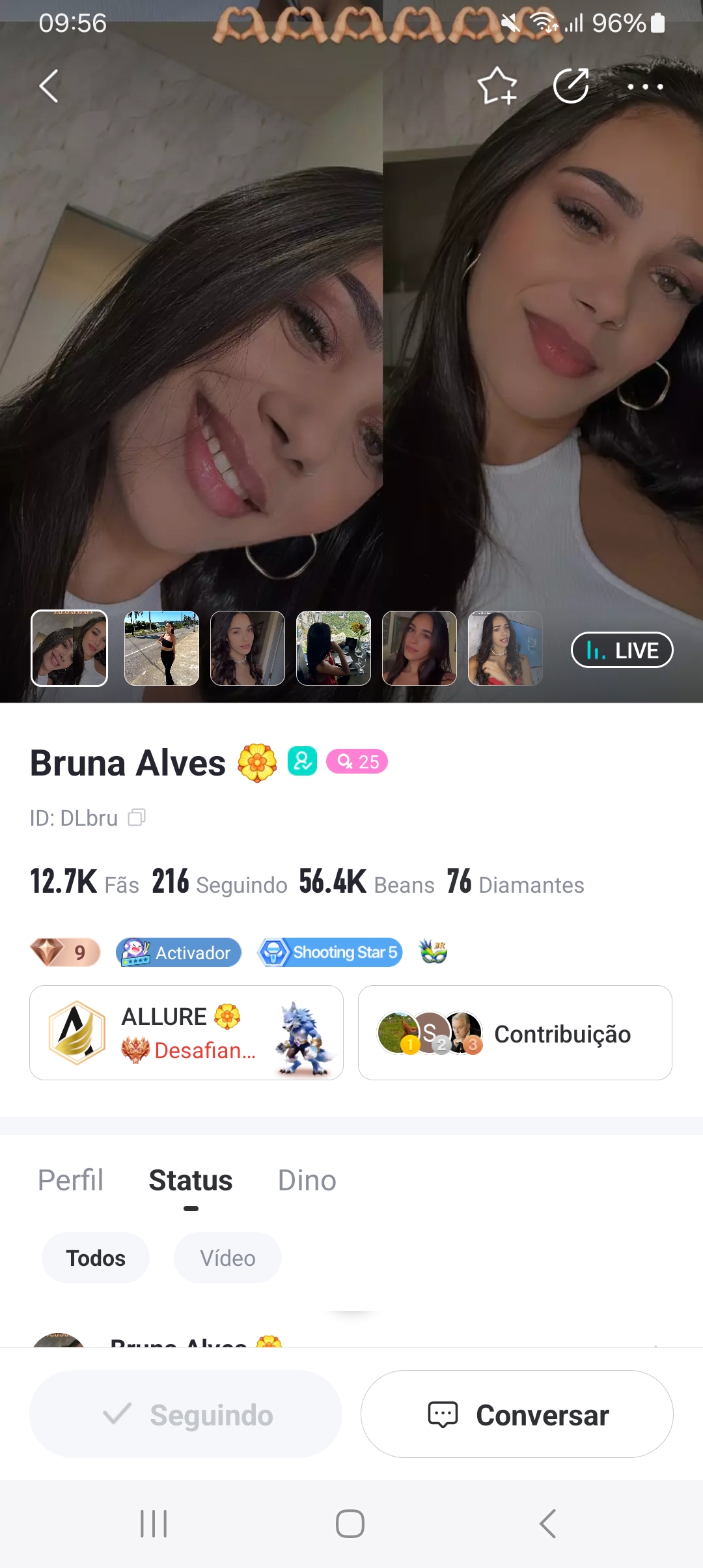Open the Contribuição ranking card
703x1568 pixels.
pyautogui.click(x=515, y=1033)
